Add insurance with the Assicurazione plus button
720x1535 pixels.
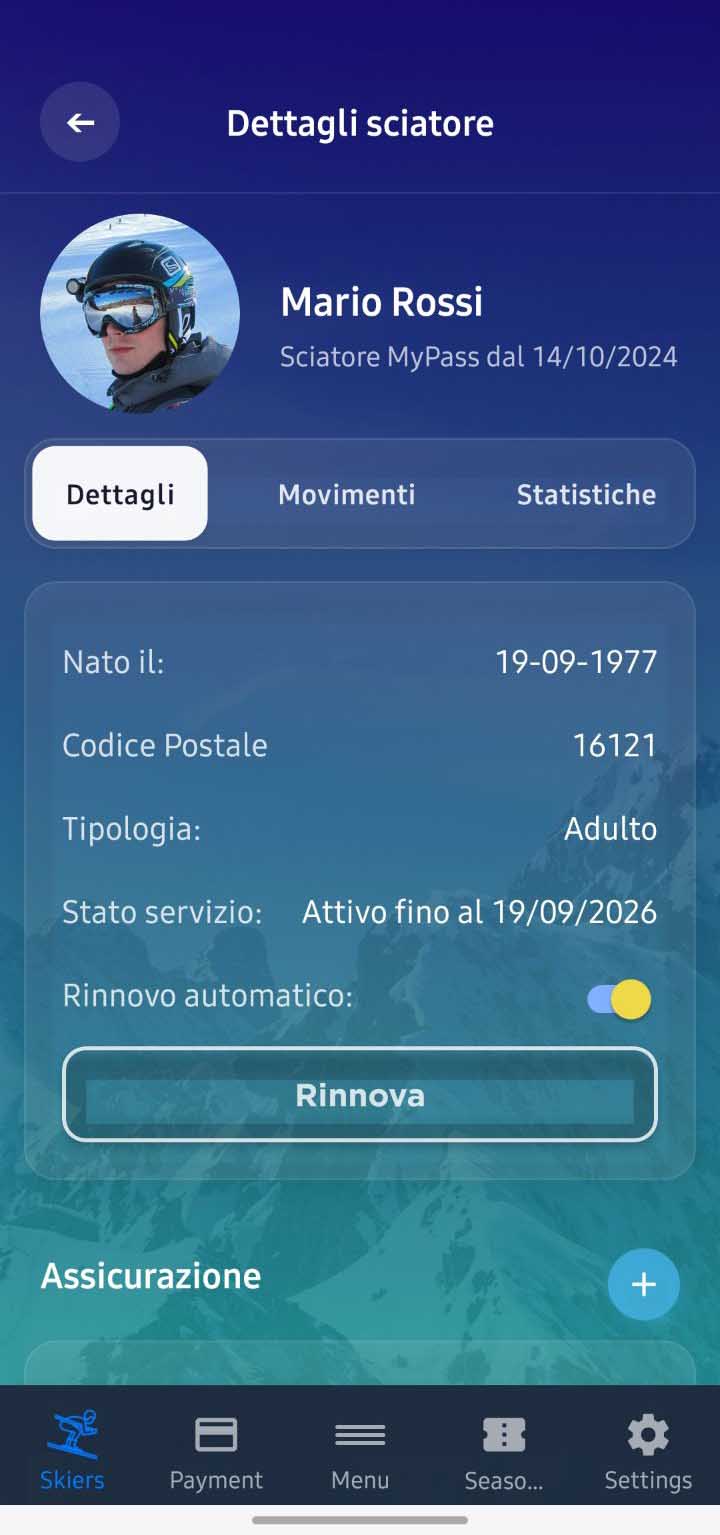[643, 1285]
